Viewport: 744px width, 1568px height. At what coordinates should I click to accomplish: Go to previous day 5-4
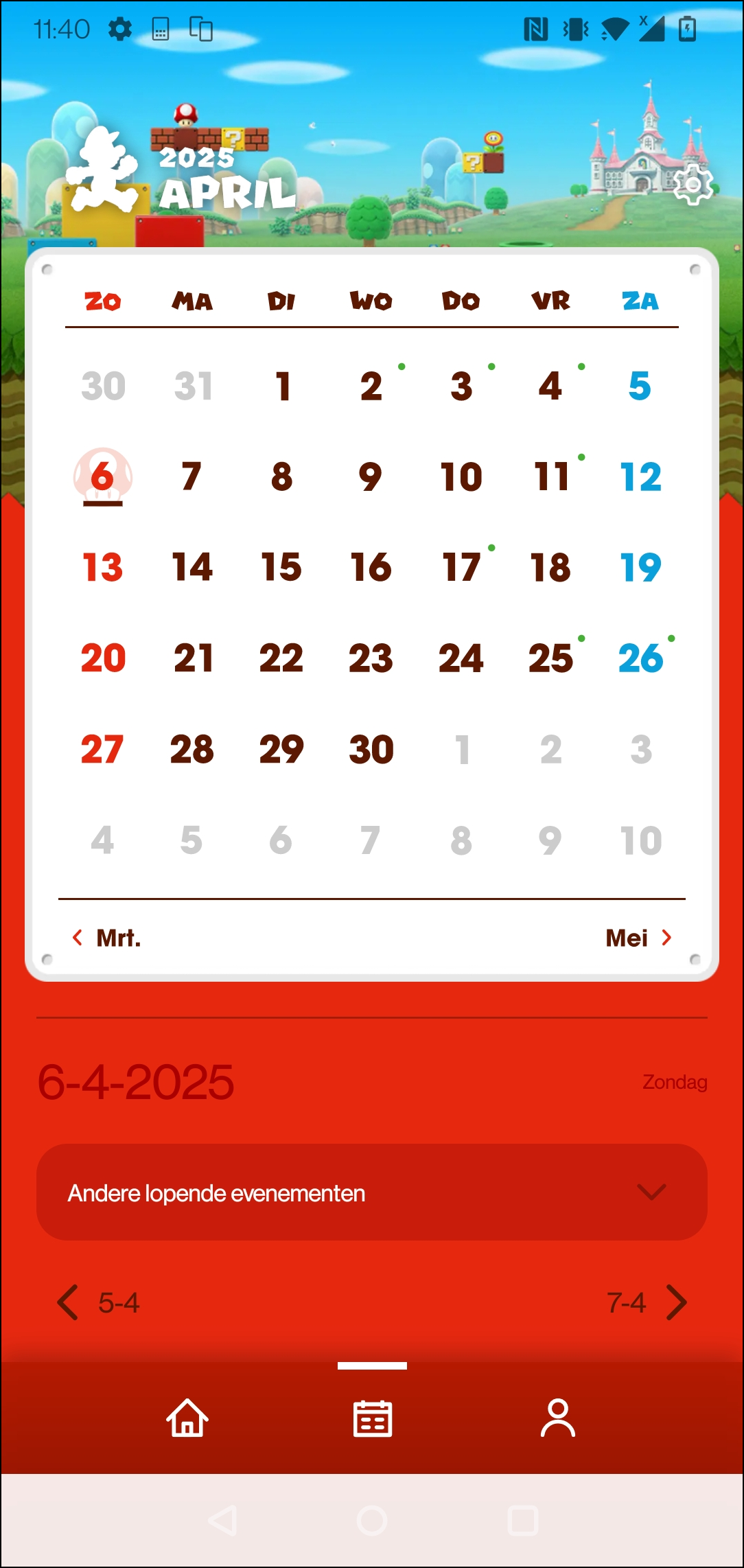tap(100, 1302)
